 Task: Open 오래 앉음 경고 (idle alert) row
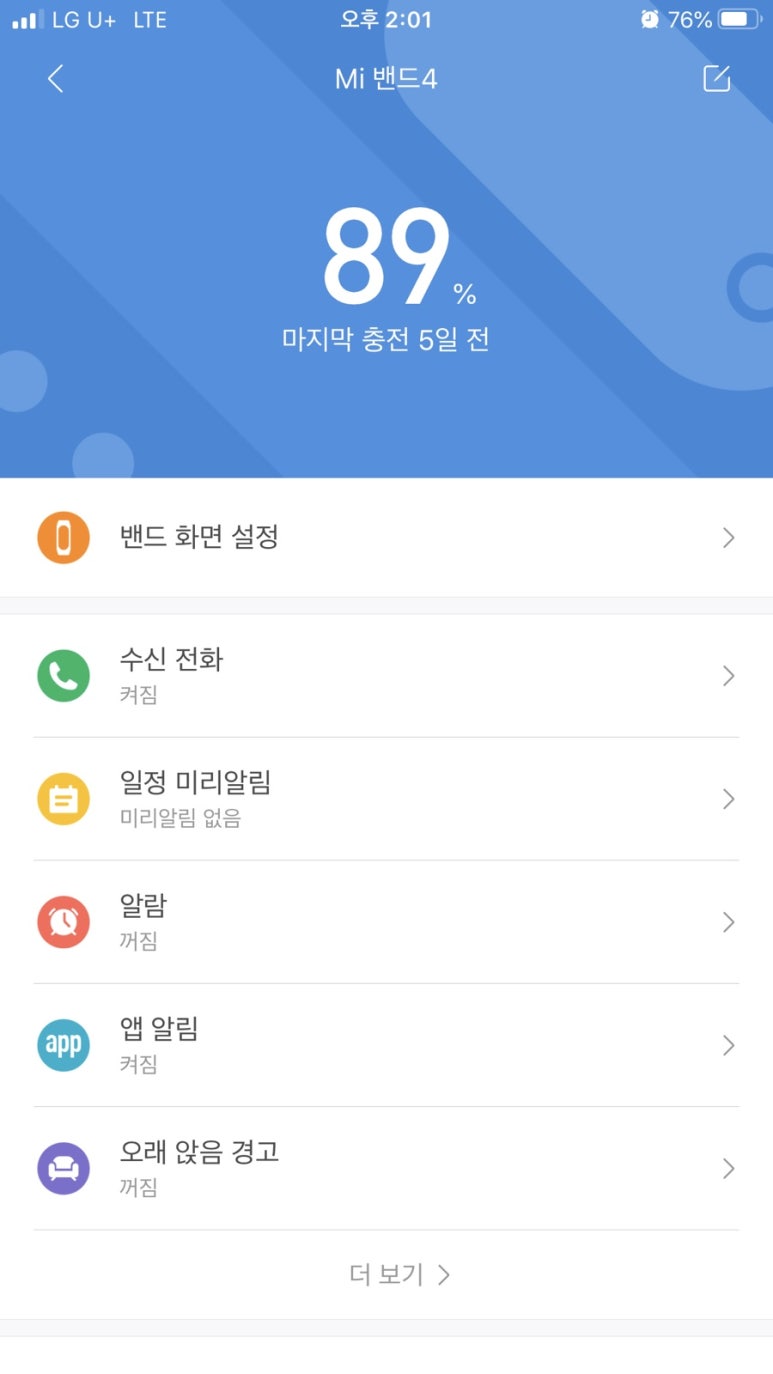point(386,1168)
